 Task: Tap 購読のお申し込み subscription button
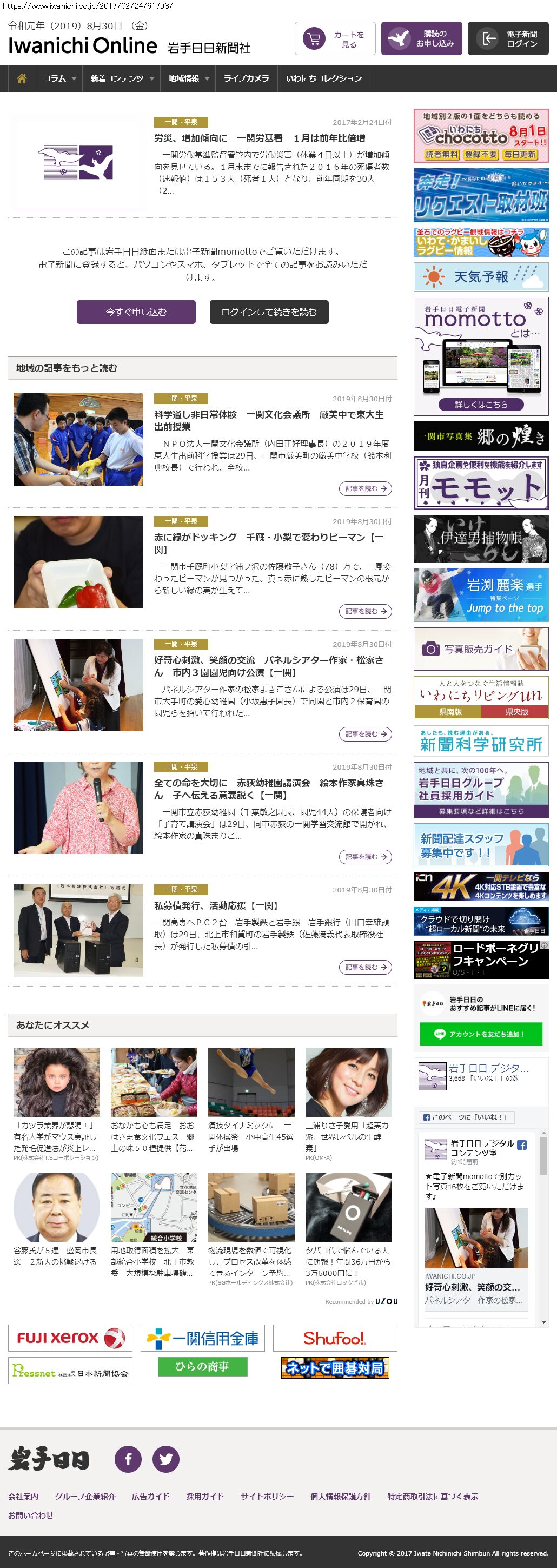click(421, 39)
